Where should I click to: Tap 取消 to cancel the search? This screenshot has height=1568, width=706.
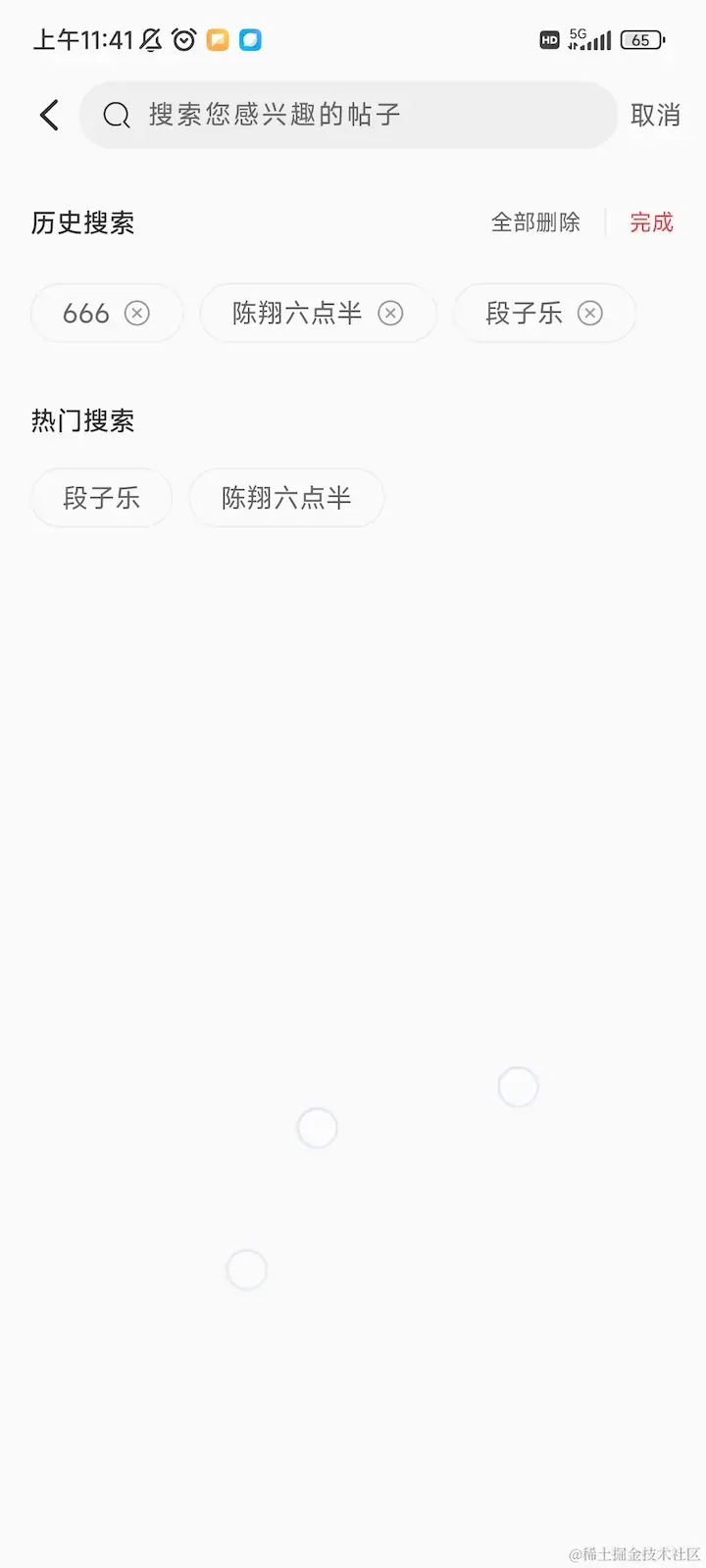[655, 116]
